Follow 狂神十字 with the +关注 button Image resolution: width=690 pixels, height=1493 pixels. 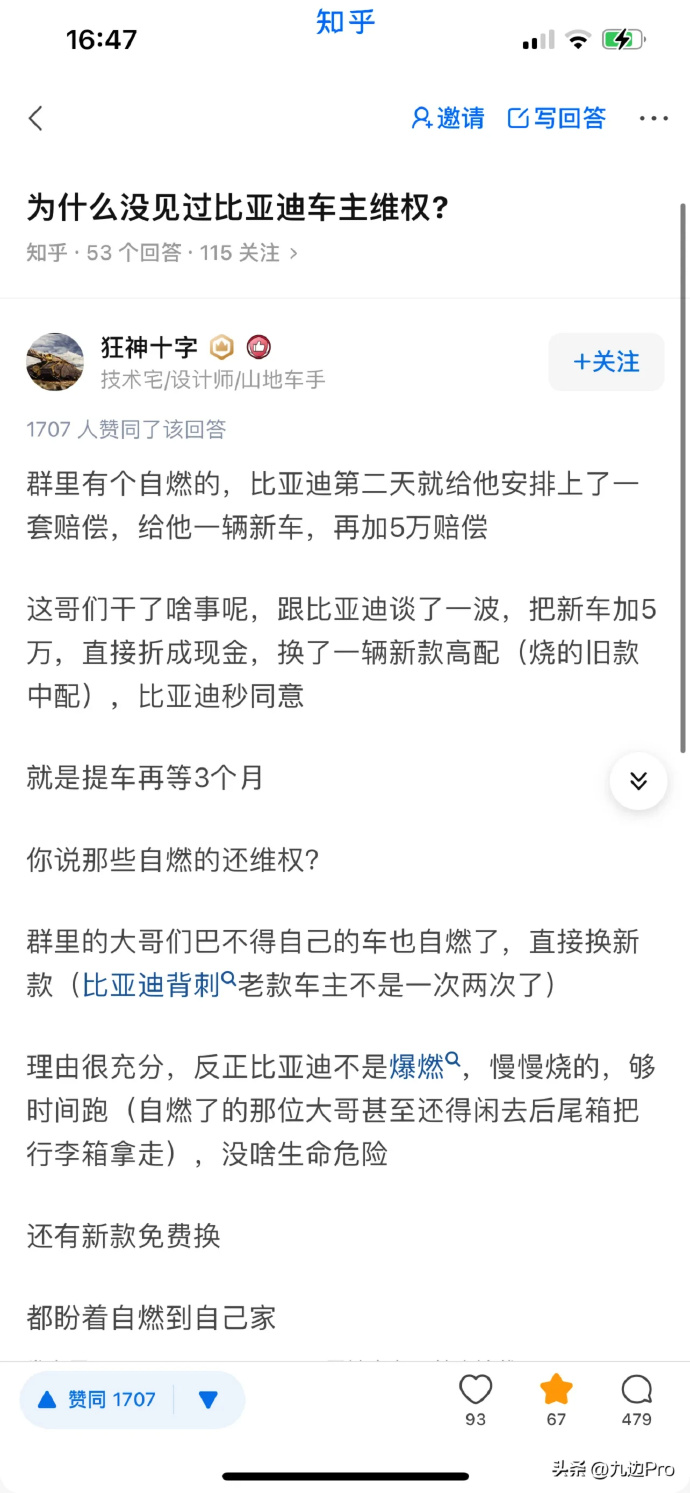click(x=606, y=362)
